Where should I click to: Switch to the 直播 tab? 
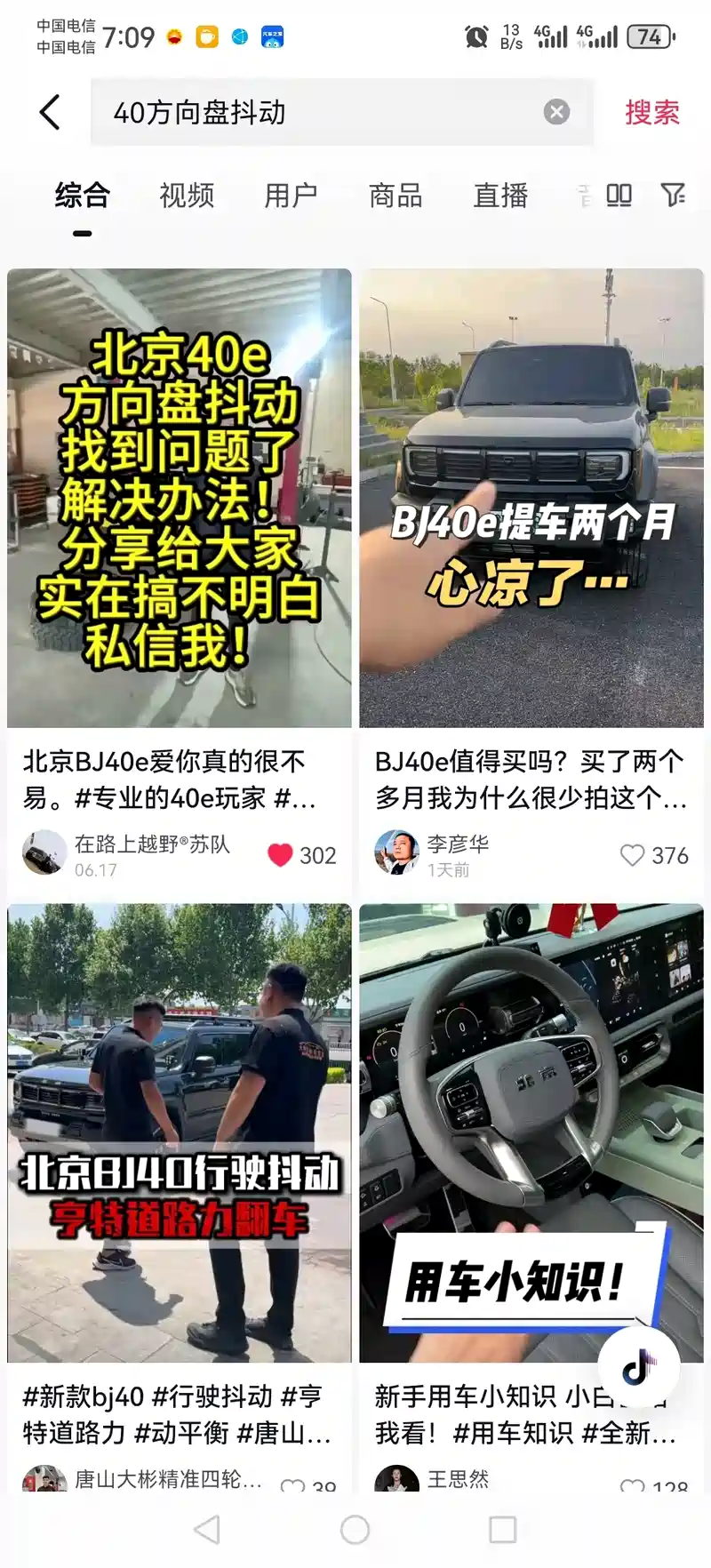[x=500, y=195]
